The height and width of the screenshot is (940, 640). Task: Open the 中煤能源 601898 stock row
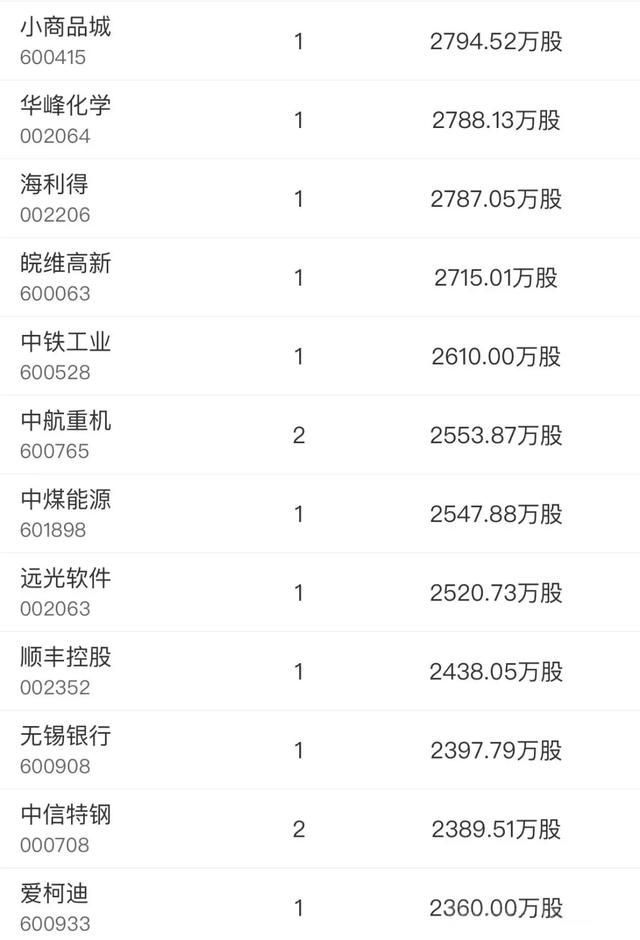320,514
